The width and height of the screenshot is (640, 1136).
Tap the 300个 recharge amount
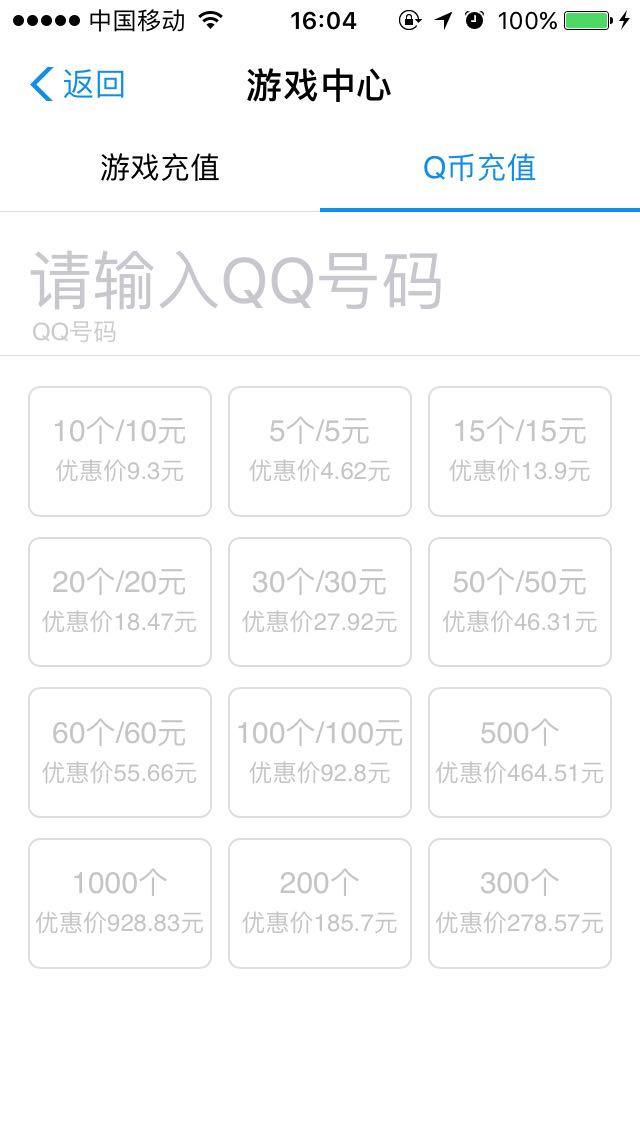tap(520, 903)
